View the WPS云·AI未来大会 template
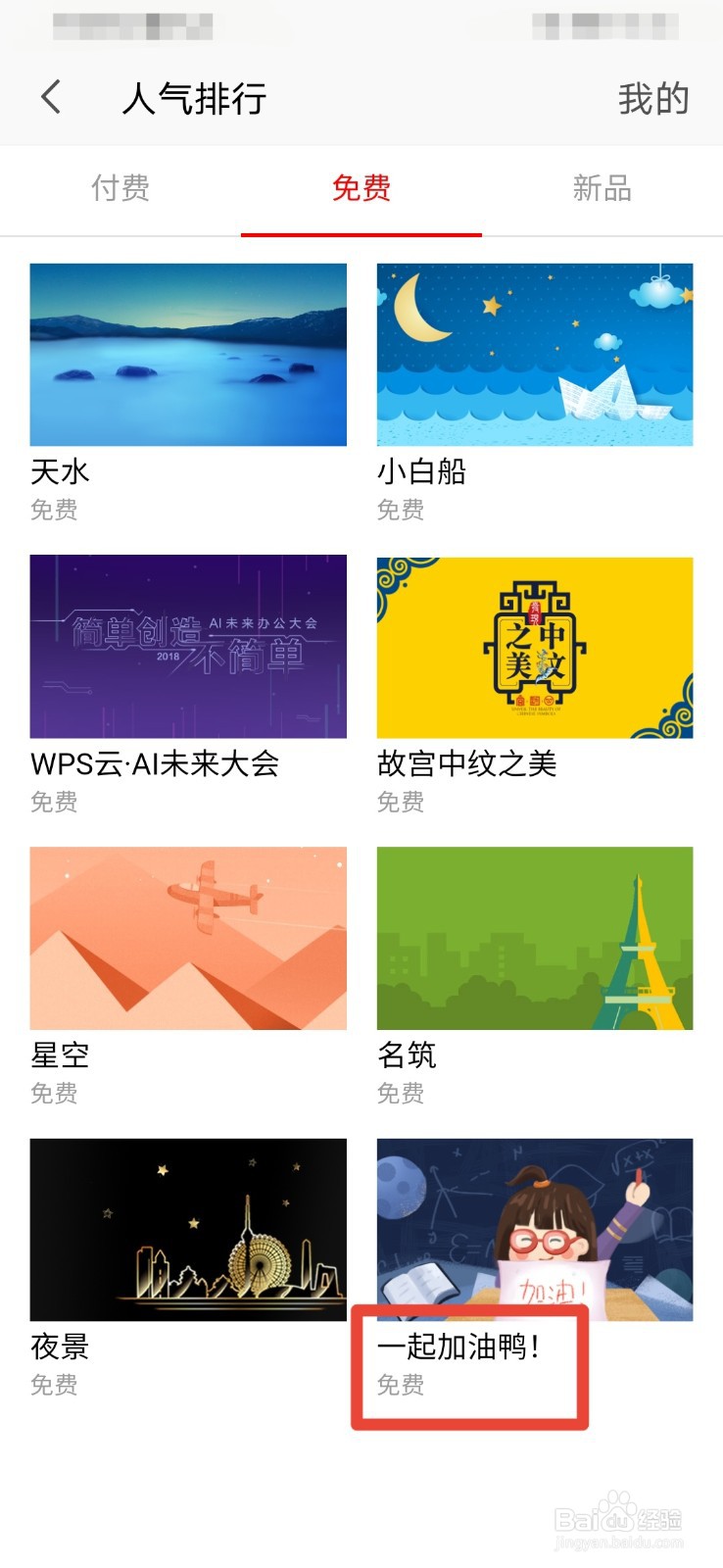 188,647
